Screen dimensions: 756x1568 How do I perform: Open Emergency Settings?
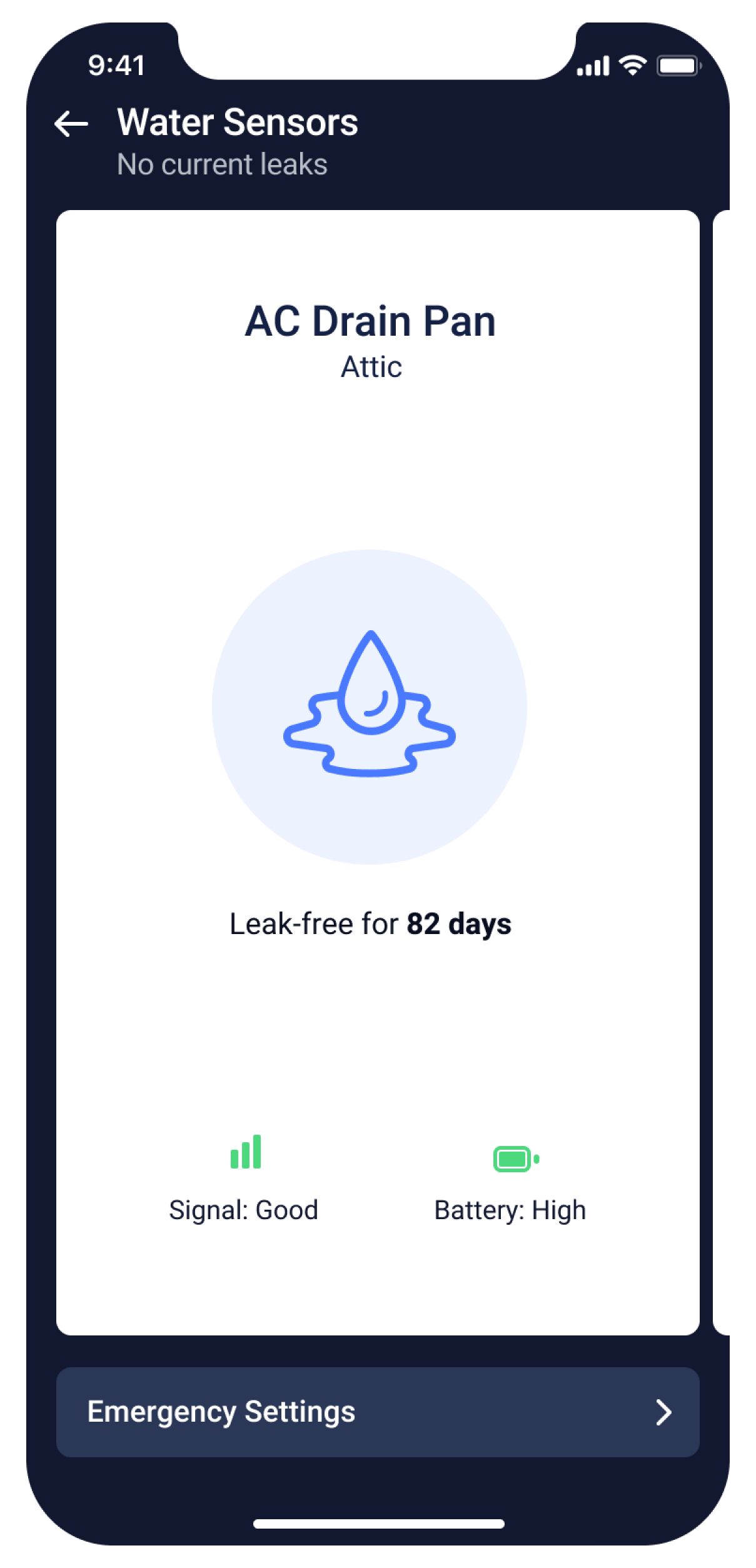tap(377, 1412)
